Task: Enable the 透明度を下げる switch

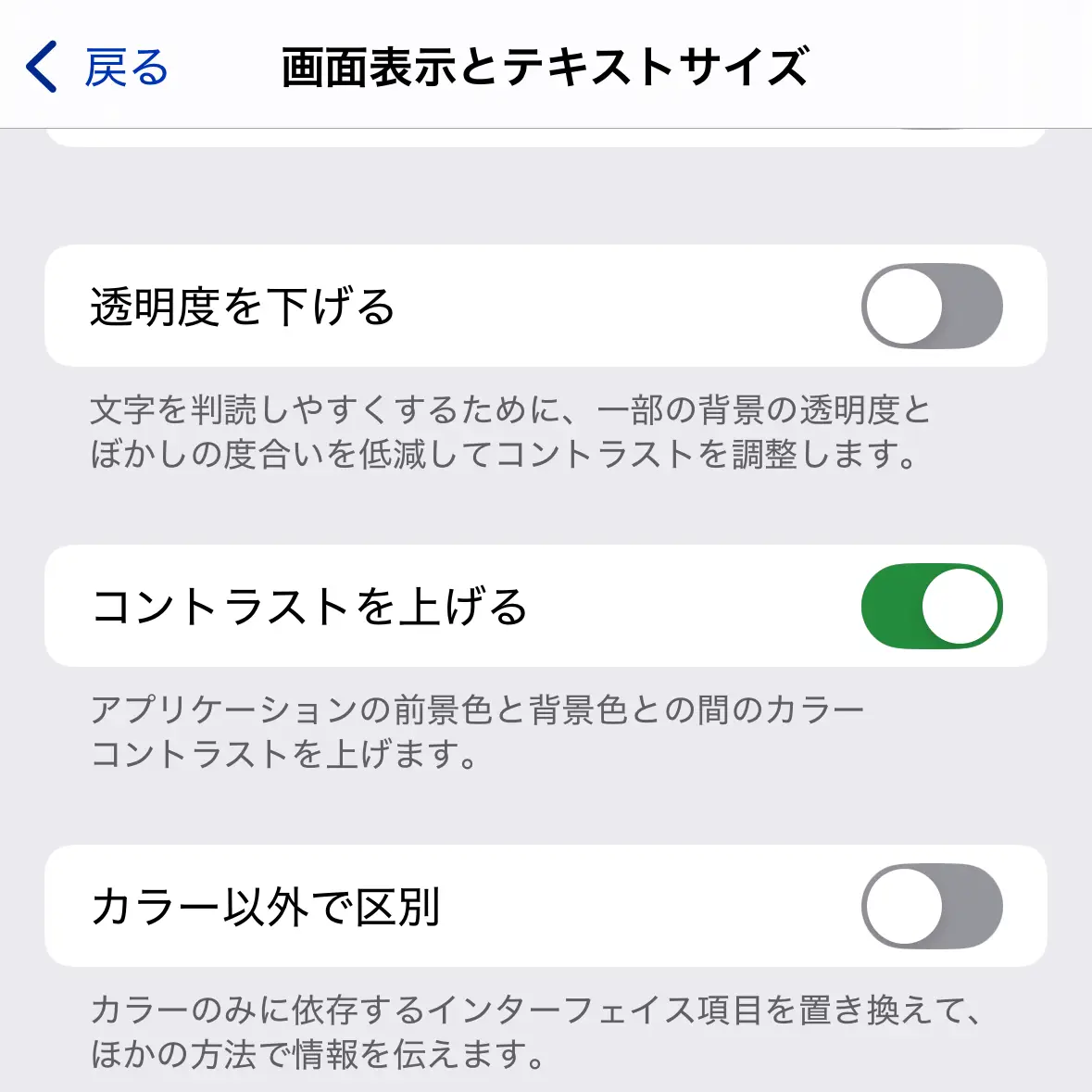Action: click(x=932, y=307)
